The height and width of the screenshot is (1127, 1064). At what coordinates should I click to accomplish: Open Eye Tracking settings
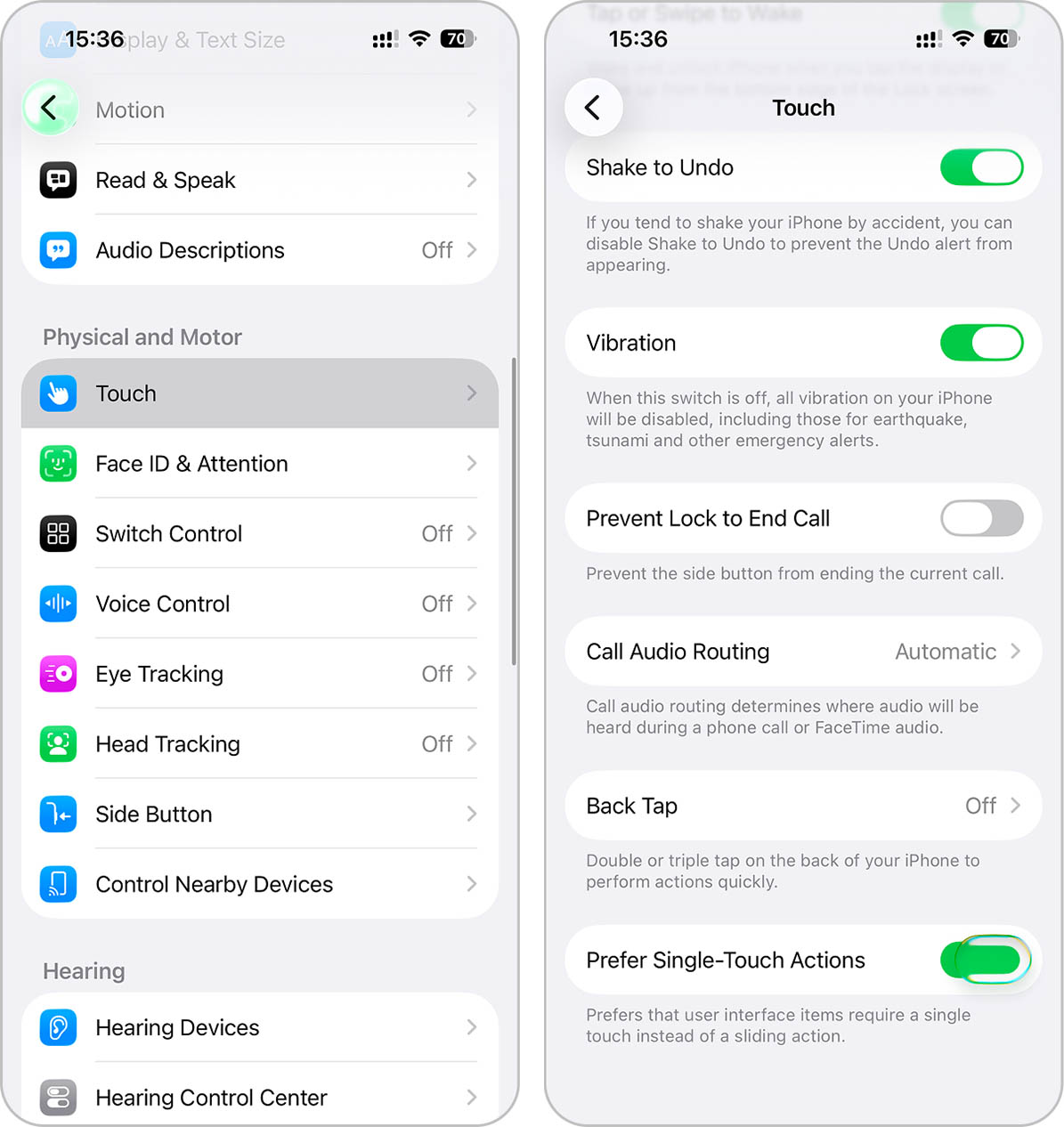[x=258, y=674]
